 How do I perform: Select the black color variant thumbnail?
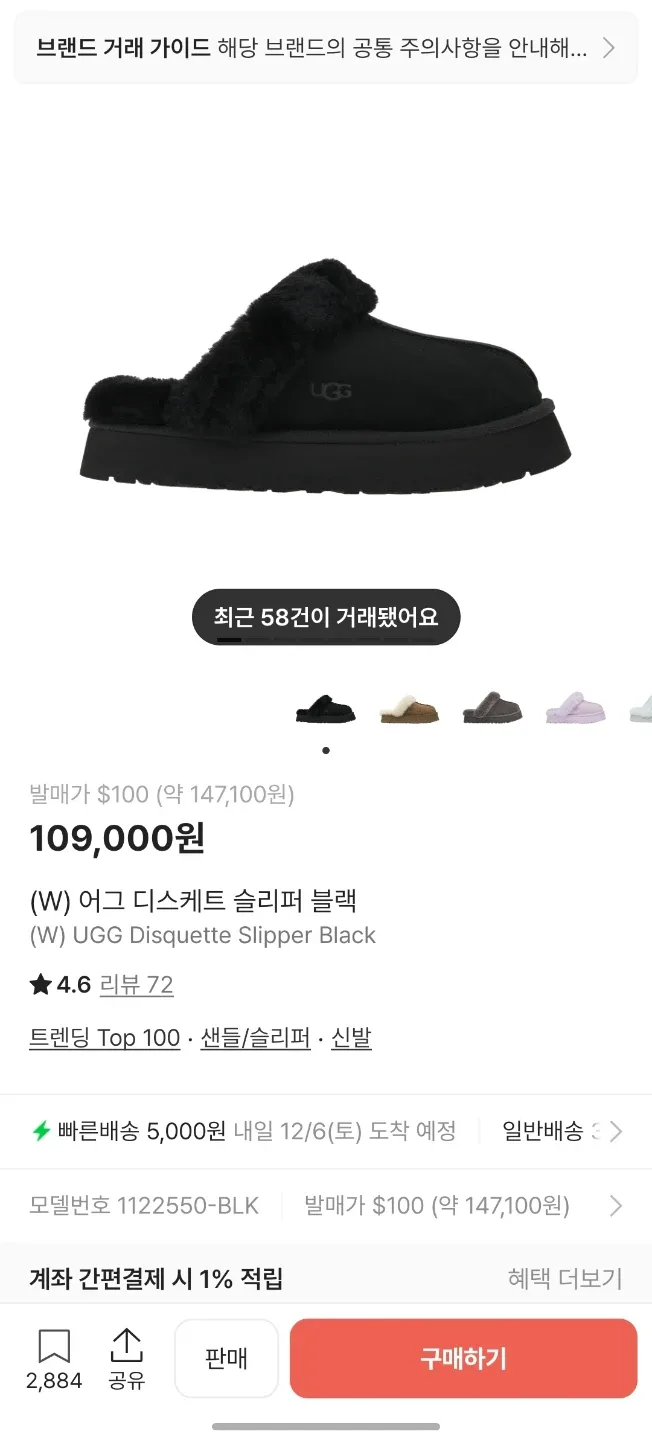[326, 709]
